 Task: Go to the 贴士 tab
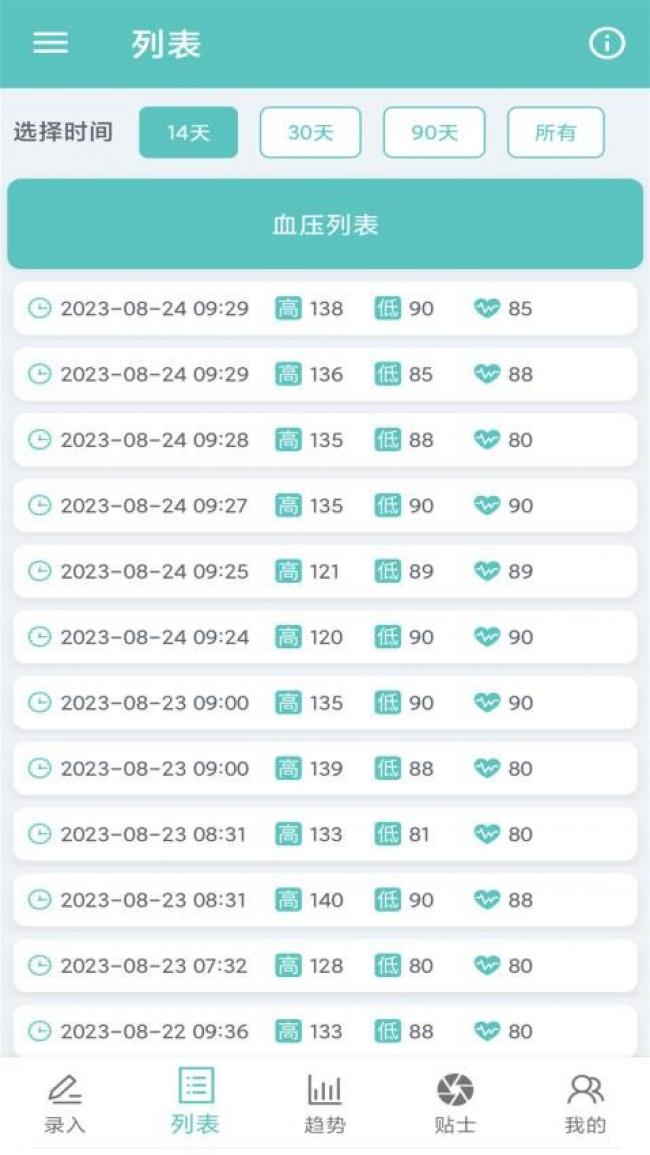[x=455, y=1103]
